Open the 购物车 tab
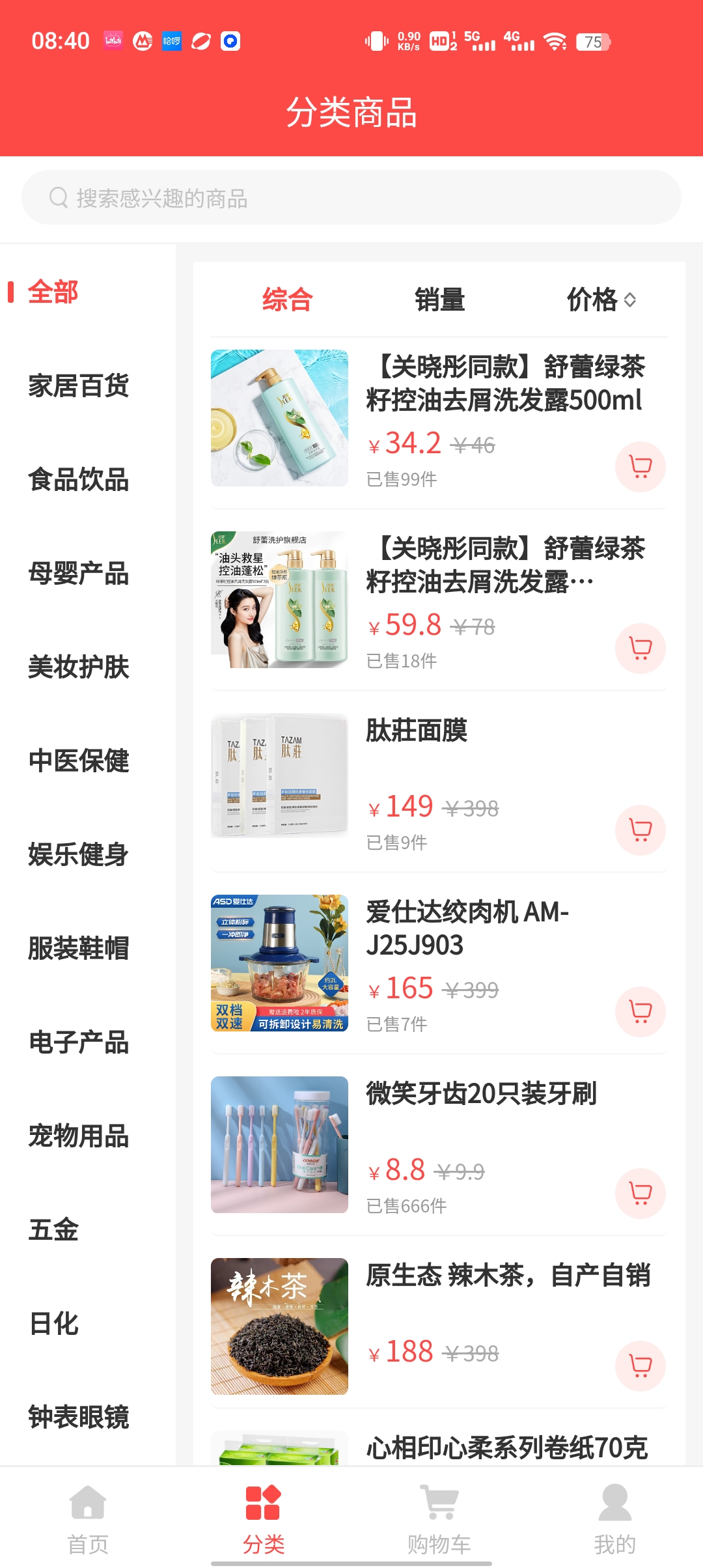 (x=439, y=1517)
